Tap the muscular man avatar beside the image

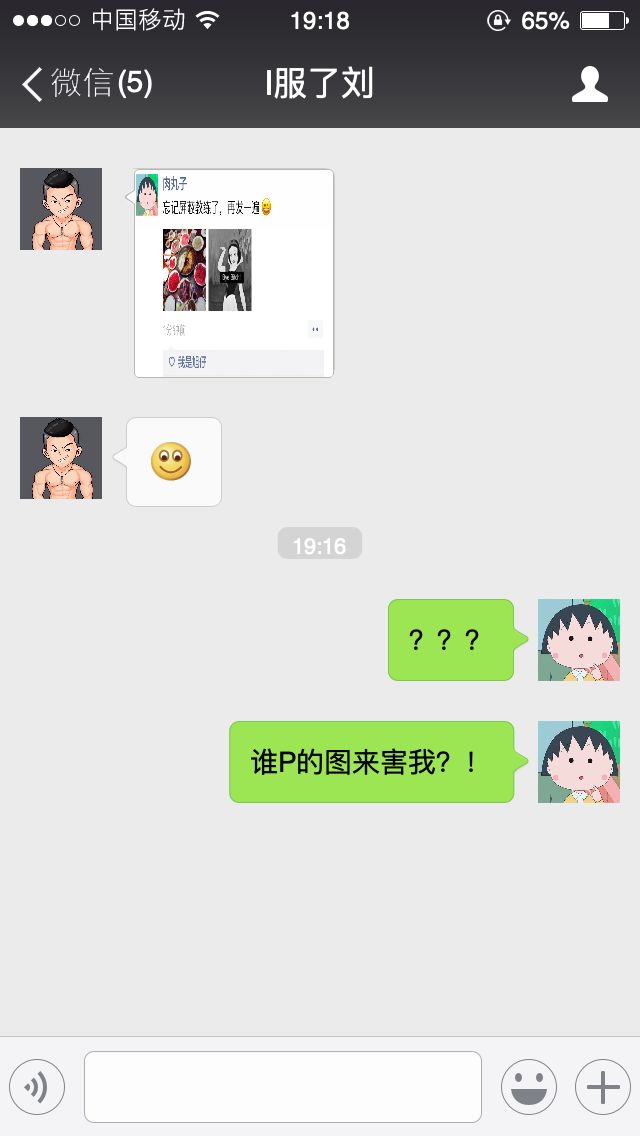[61, 209]
